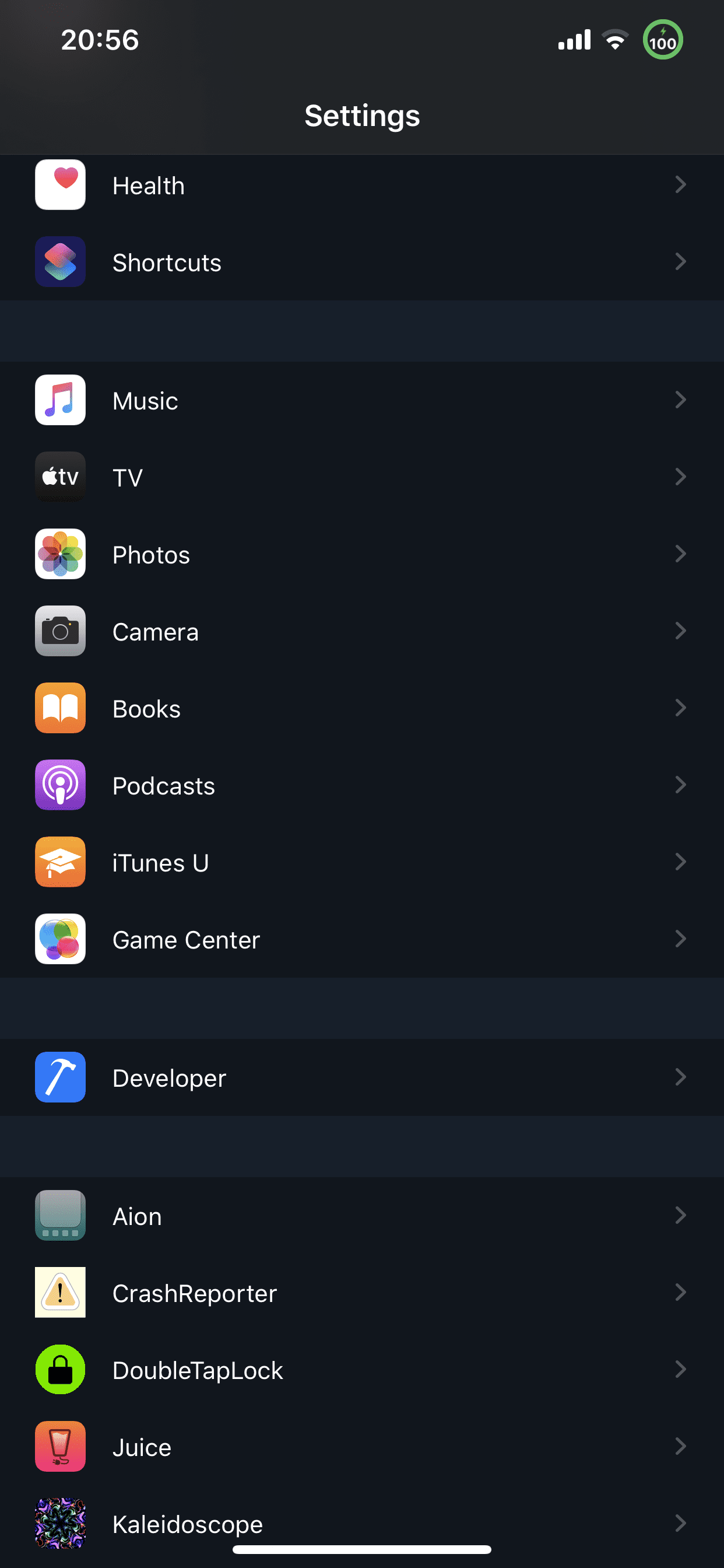Select the Photos row
This screenshot has width=724, height=1568.
pyautogui.click(x=362, y=554)
